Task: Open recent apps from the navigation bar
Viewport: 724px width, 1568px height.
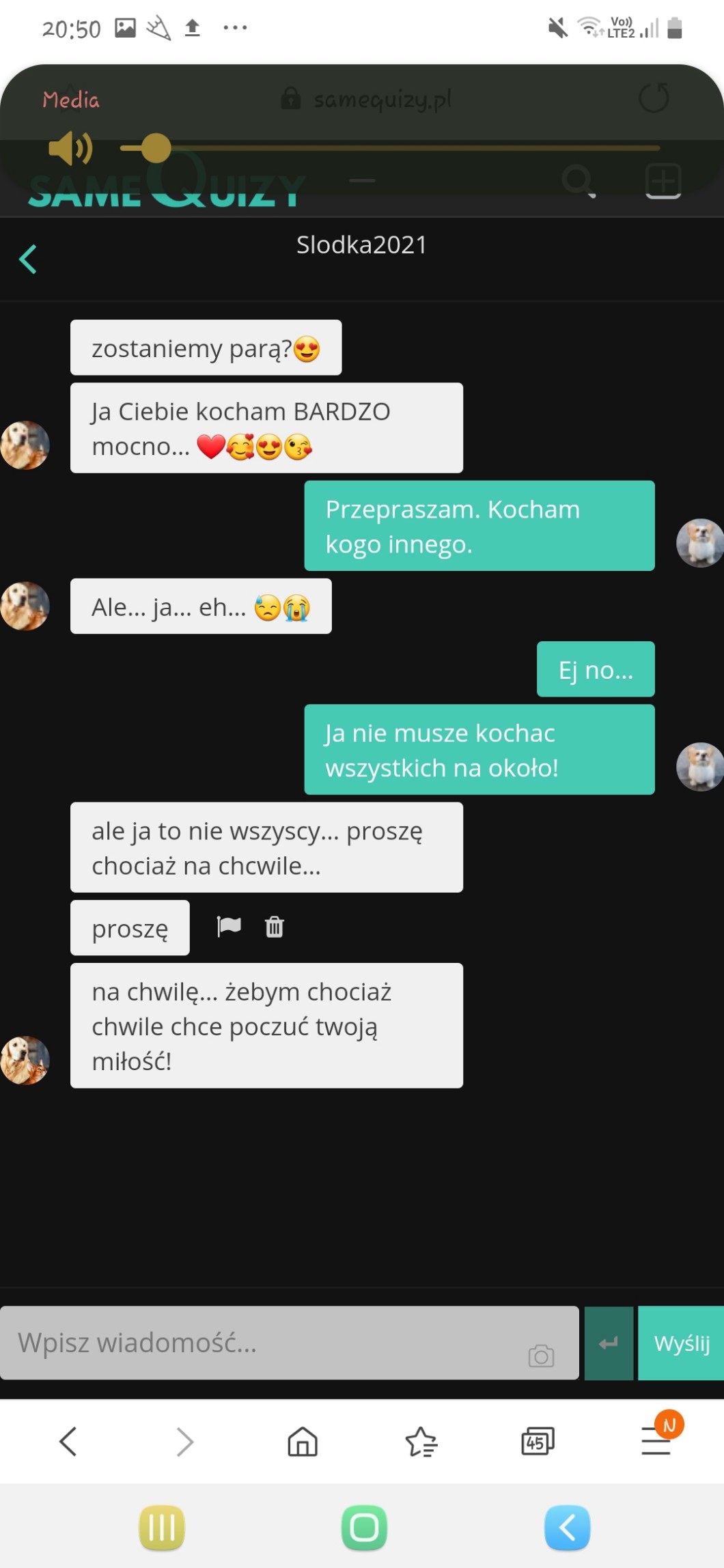Action: click(x=162, y=1528)
